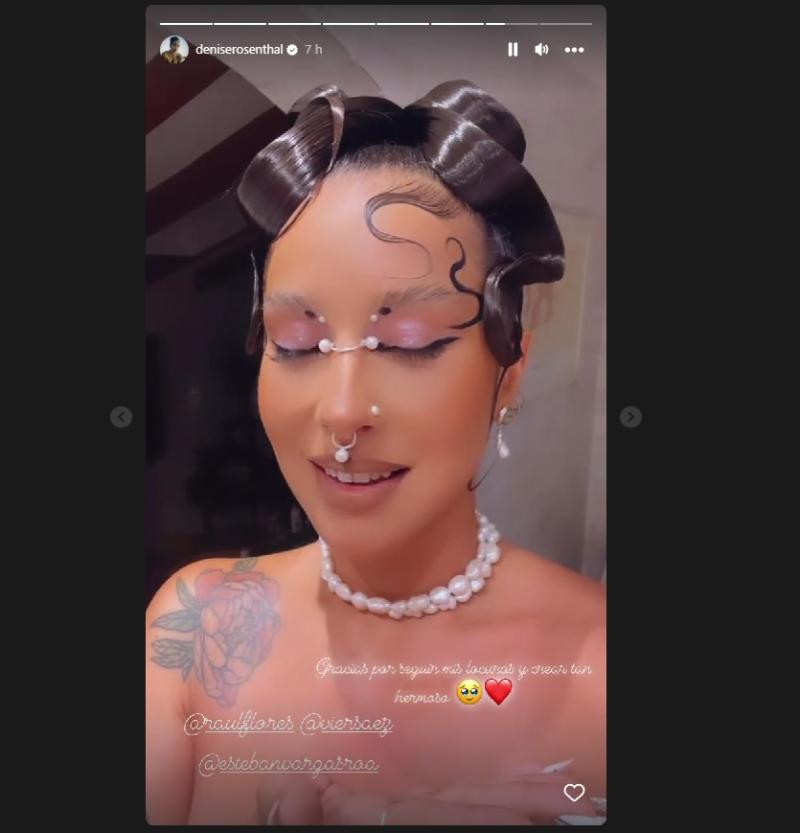
Task: Open the deniserosenthal username link
Action: pyautogui.click(x=240, y=49)
